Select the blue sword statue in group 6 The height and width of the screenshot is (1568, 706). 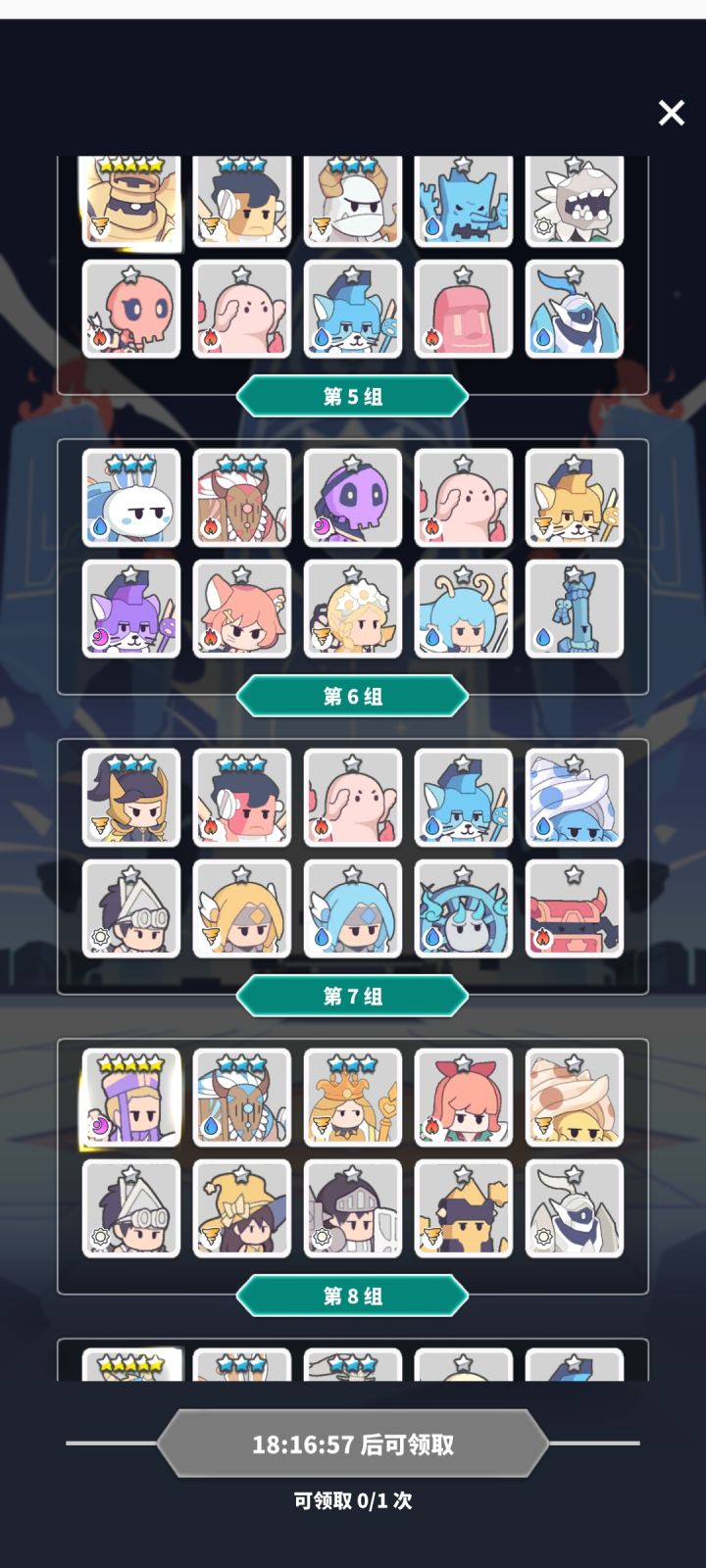pos(575,610)
